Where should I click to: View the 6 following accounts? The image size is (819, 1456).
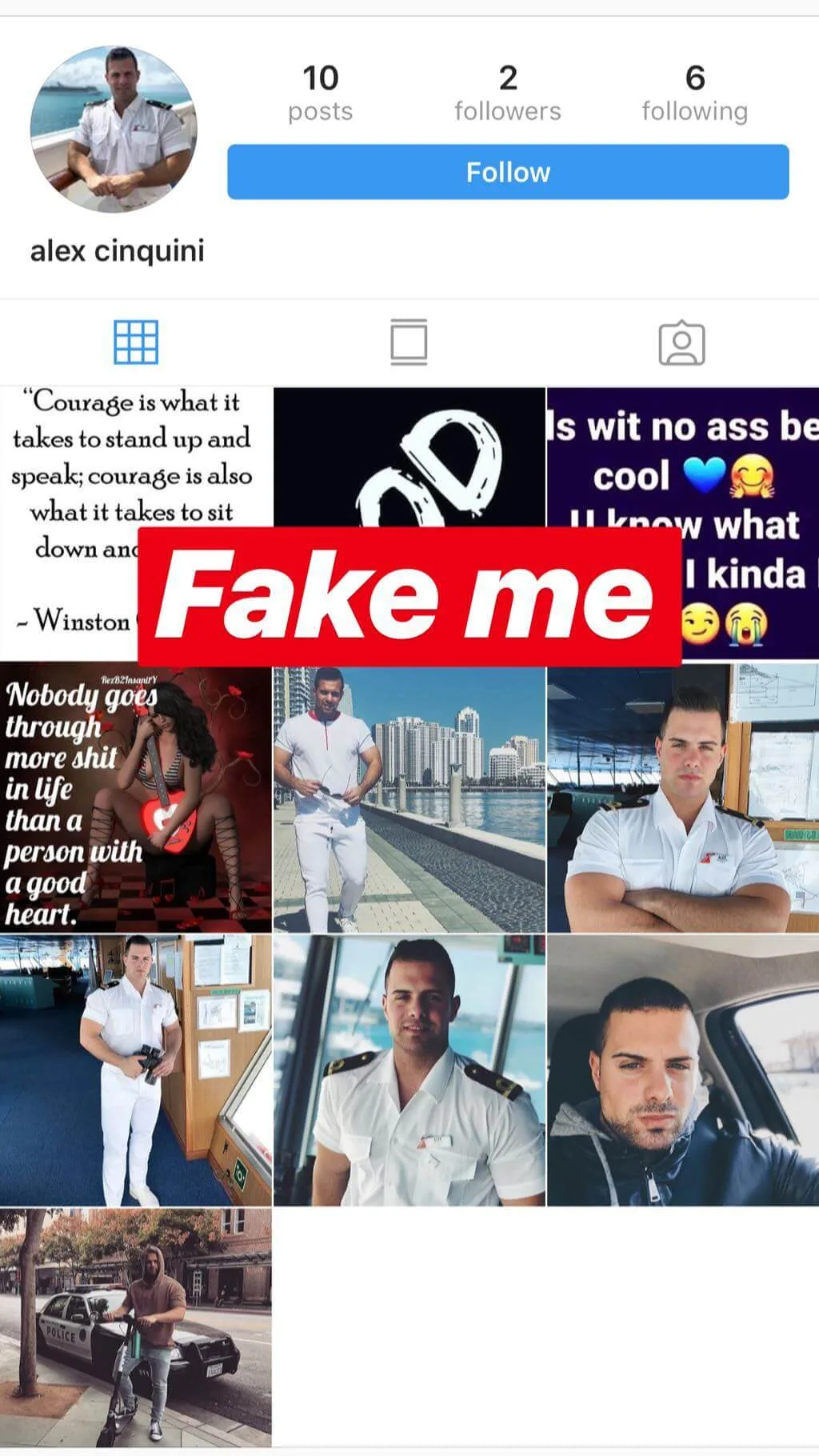pyautogui.click(x=695, y=94)
